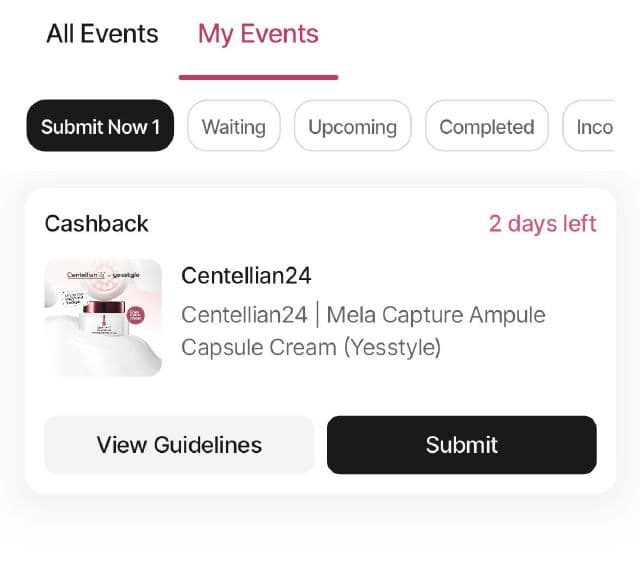Viewport: 640px width, 573px height.
Task: Switch to the All Events tab
Action: click(102, 34)
